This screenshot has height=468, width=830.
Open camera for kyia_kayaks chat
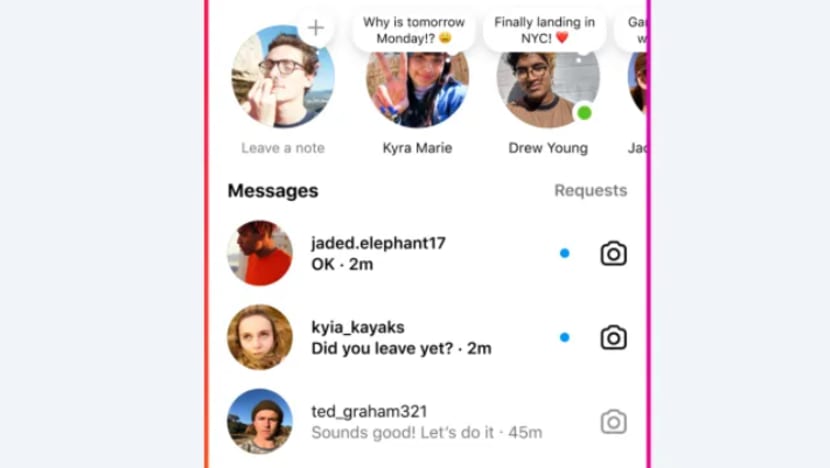coord(613,338)
